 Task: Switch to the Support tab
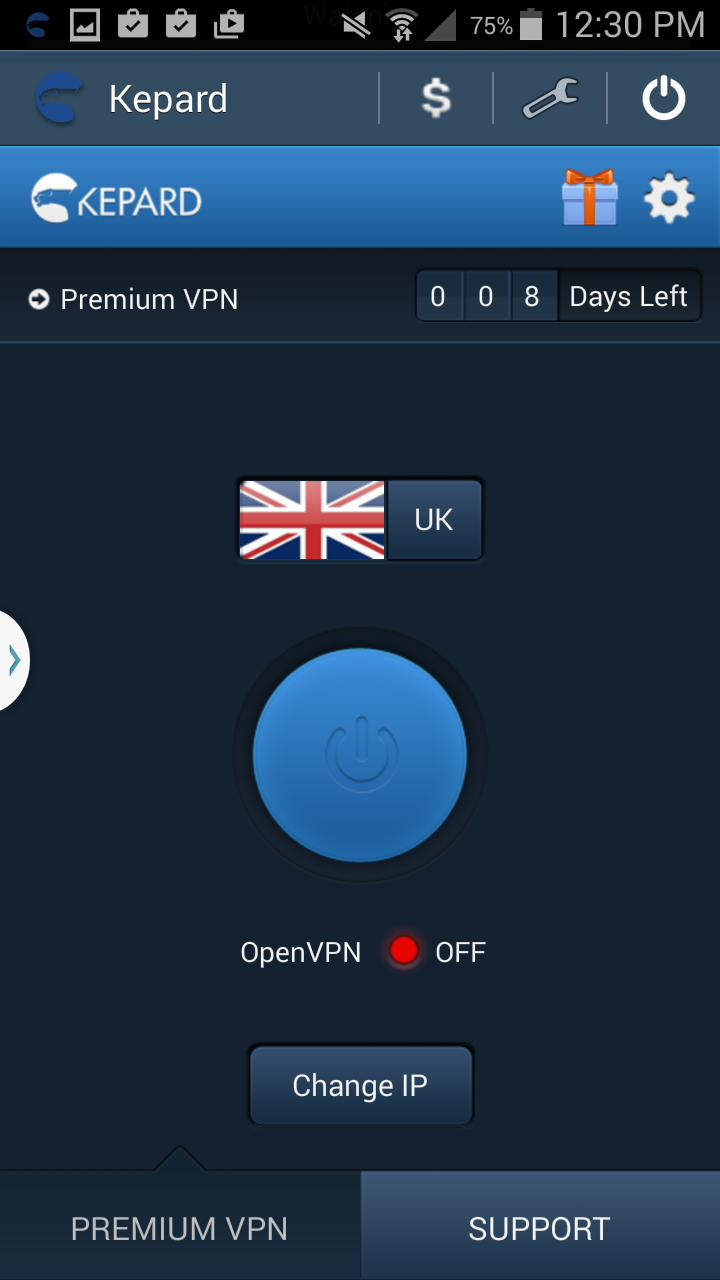(540, 1228)
